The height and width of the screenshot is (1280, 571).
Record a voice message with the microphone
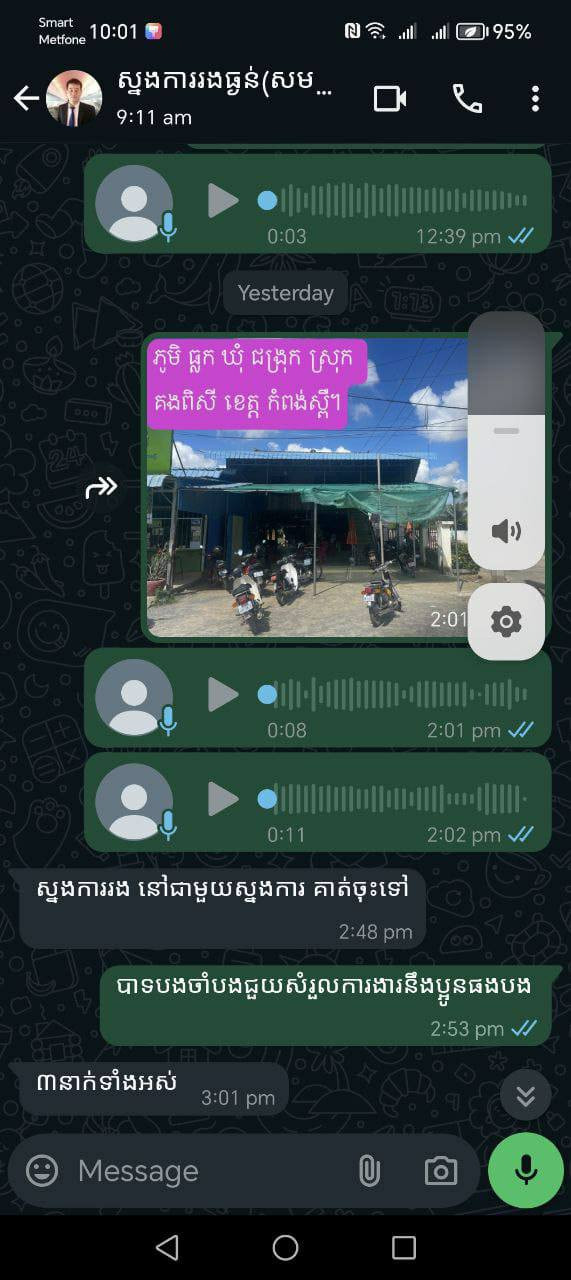526,1171
